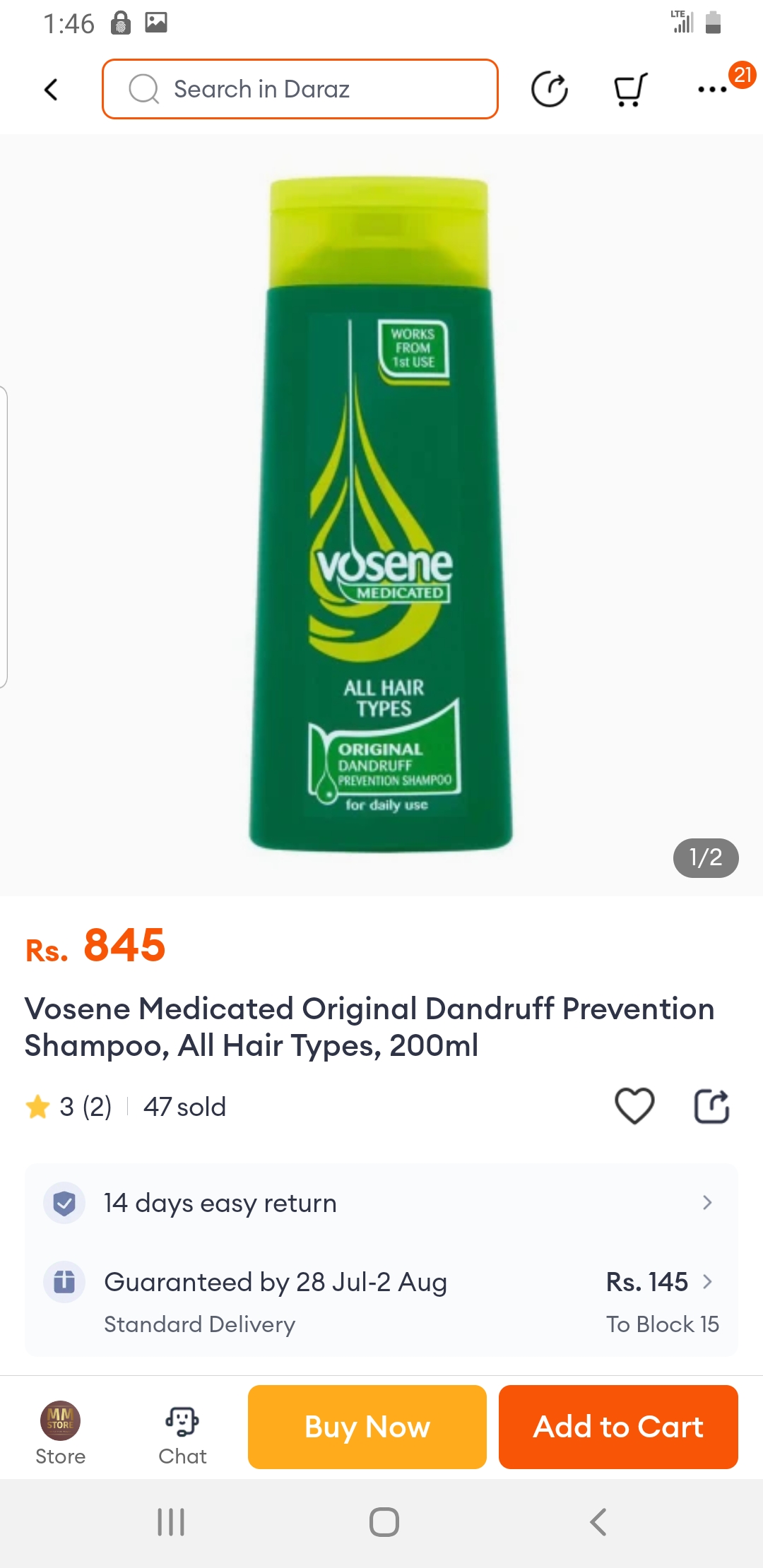763x1568 pixels.
Task: Tap Buy Now
Action: pos(367,1427)
